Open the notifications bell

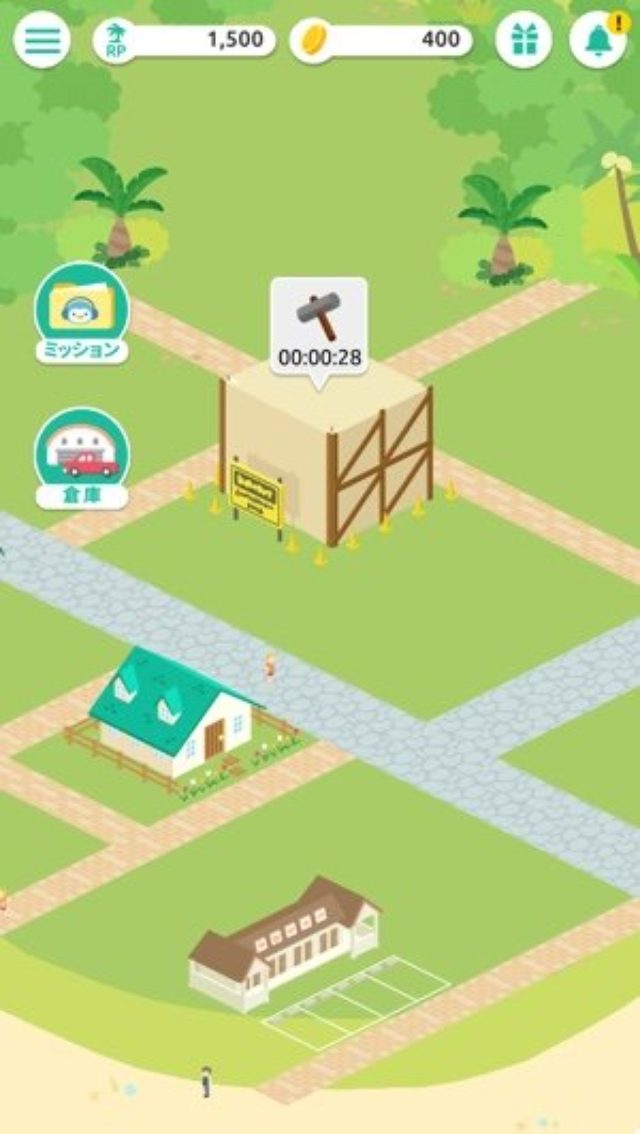597,40
